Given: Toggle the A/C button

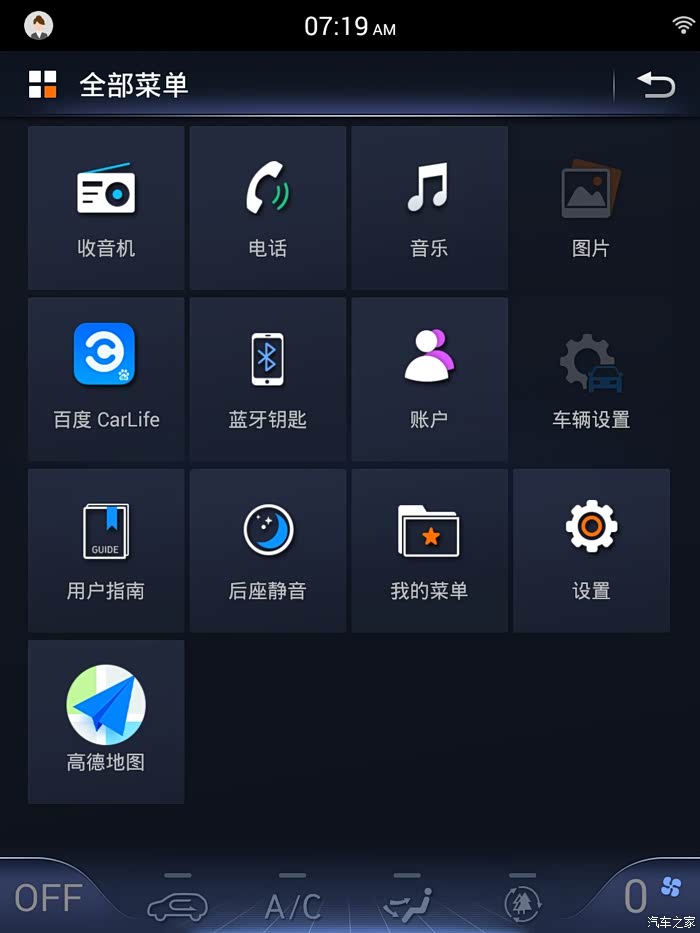Looking at the screenshot, I should pos(293,903).
